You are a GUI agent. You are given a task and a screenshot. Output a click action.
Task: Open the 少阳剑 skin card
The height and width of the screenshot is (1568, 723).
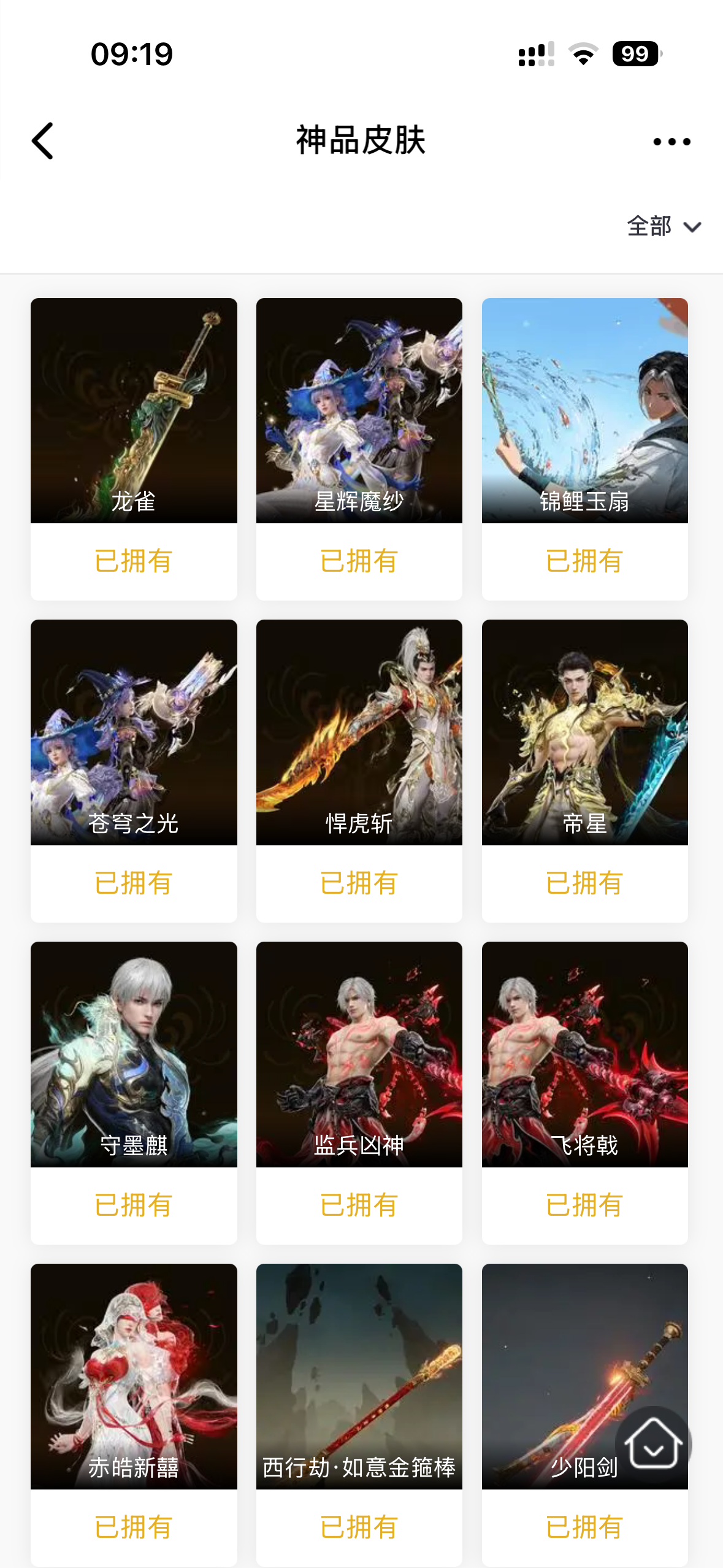tap(552, 1350)
